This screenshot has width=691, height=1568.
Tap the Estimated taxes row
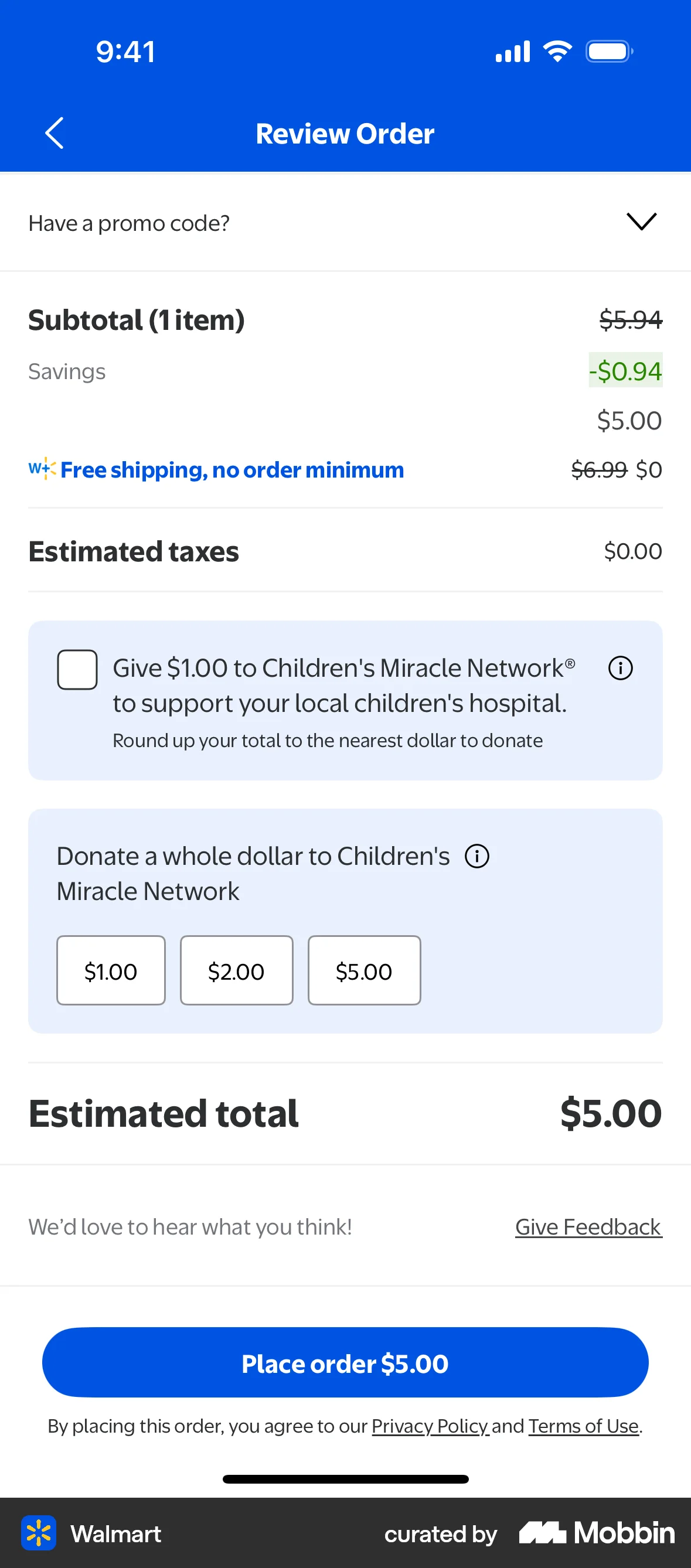(x=345, y=551)
